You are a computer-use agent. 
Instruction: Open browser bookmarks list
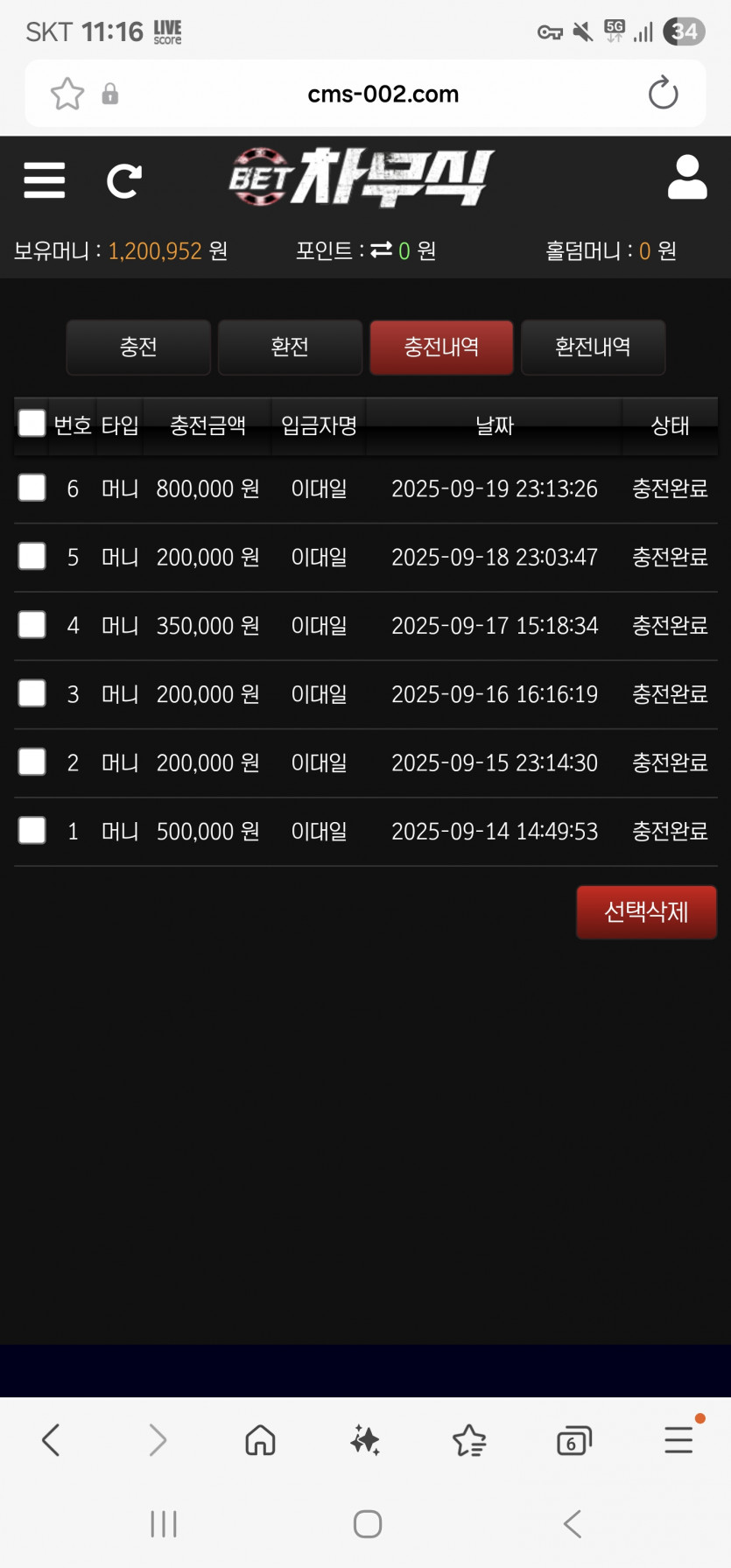coord(469,1440)
